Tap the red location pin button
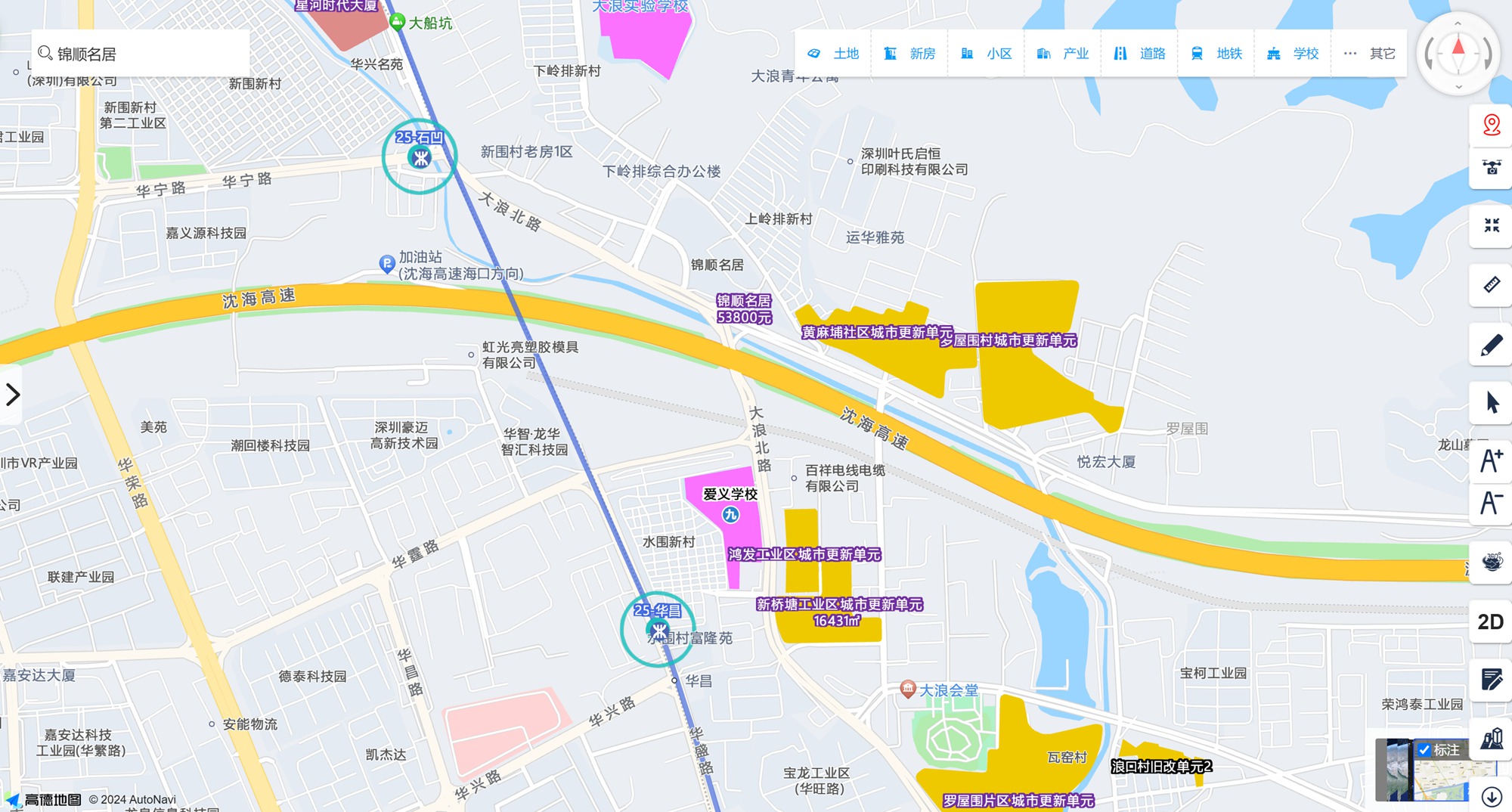This screenshot has height=812, width=1512. pos(1491,125)
